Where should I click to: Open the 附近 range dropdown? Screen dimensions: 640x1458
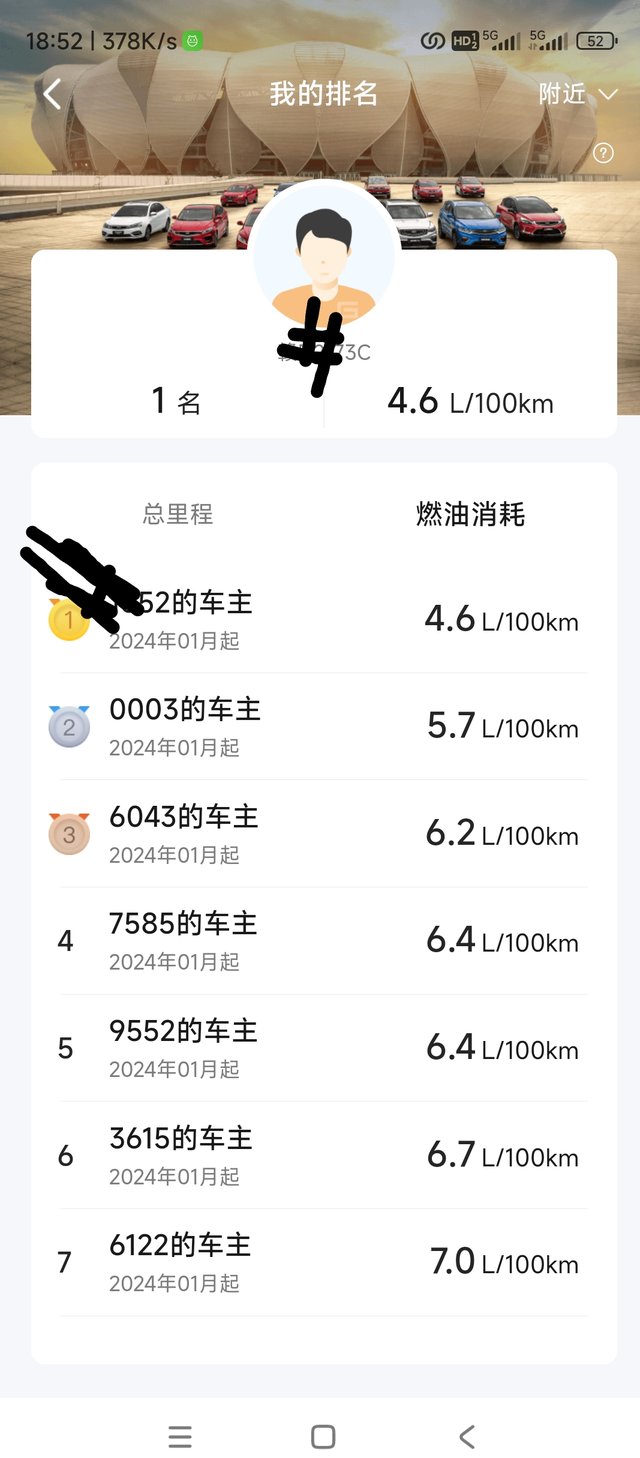click(x=578, y=94)
